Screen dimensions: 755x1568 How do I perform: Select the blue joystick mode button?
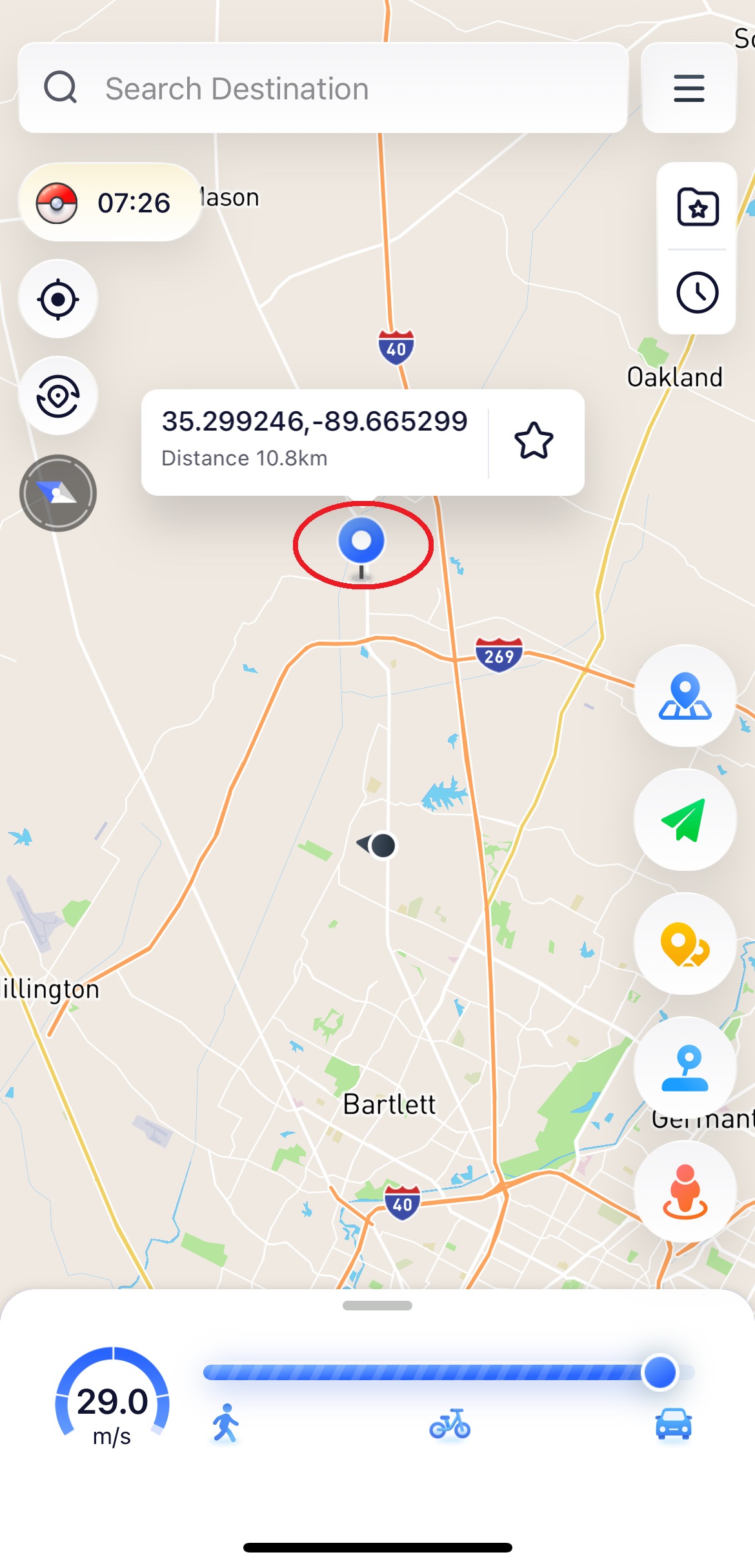click(685, 1068)
